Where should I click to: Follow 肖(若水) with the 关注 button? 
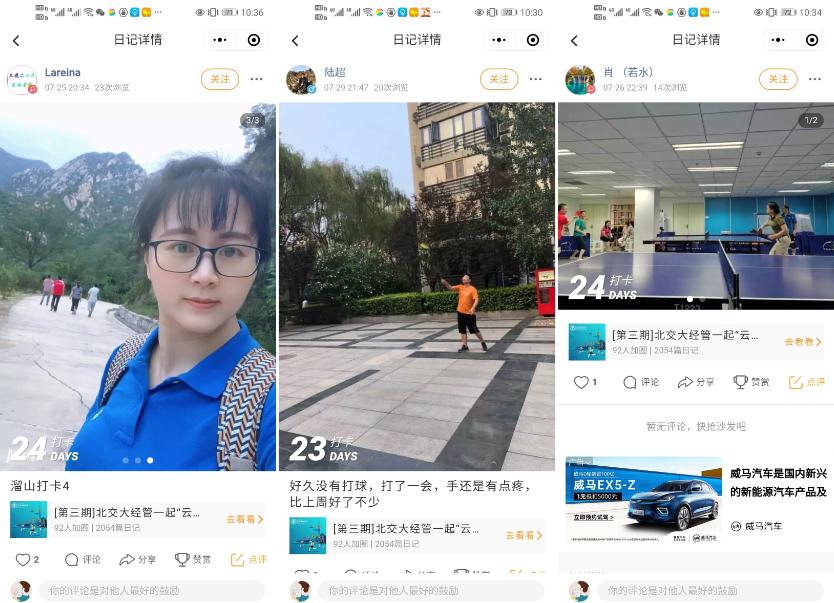click(777, 79)
